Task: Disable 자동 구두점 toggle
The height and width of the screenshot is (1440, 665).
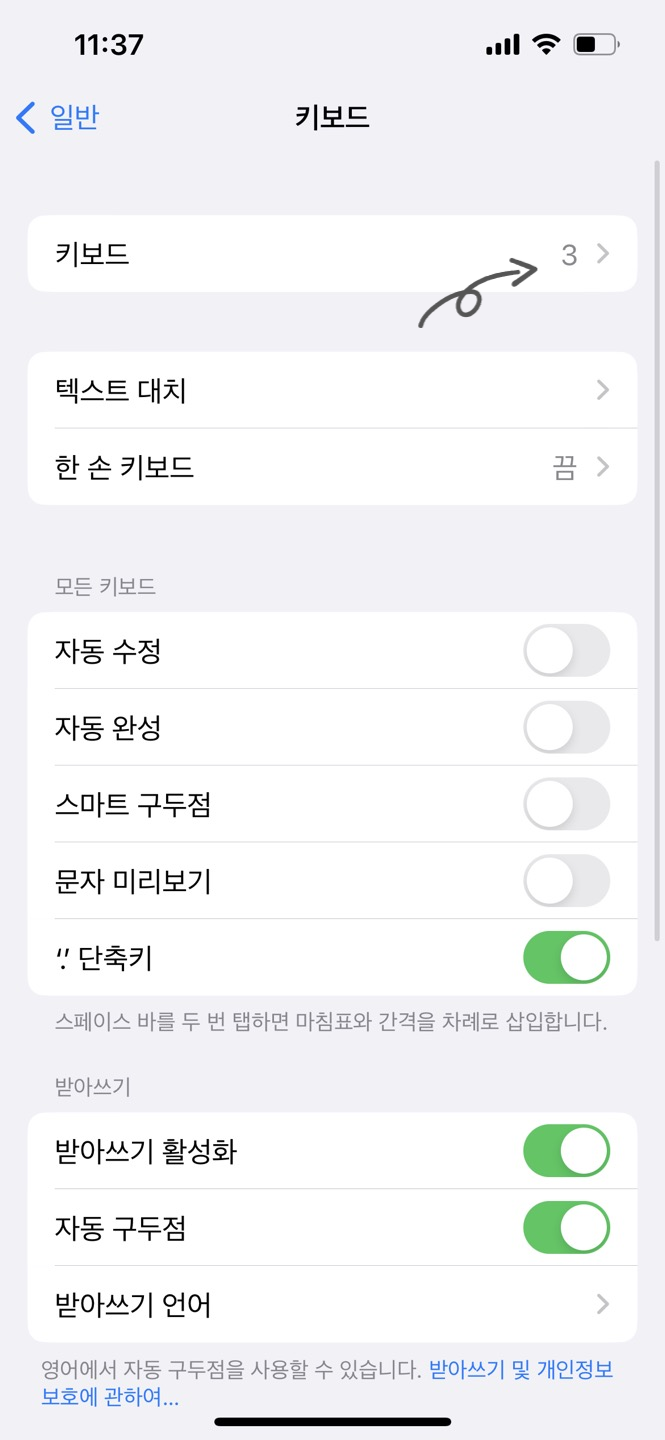Action: click(x=566, y=1228)
